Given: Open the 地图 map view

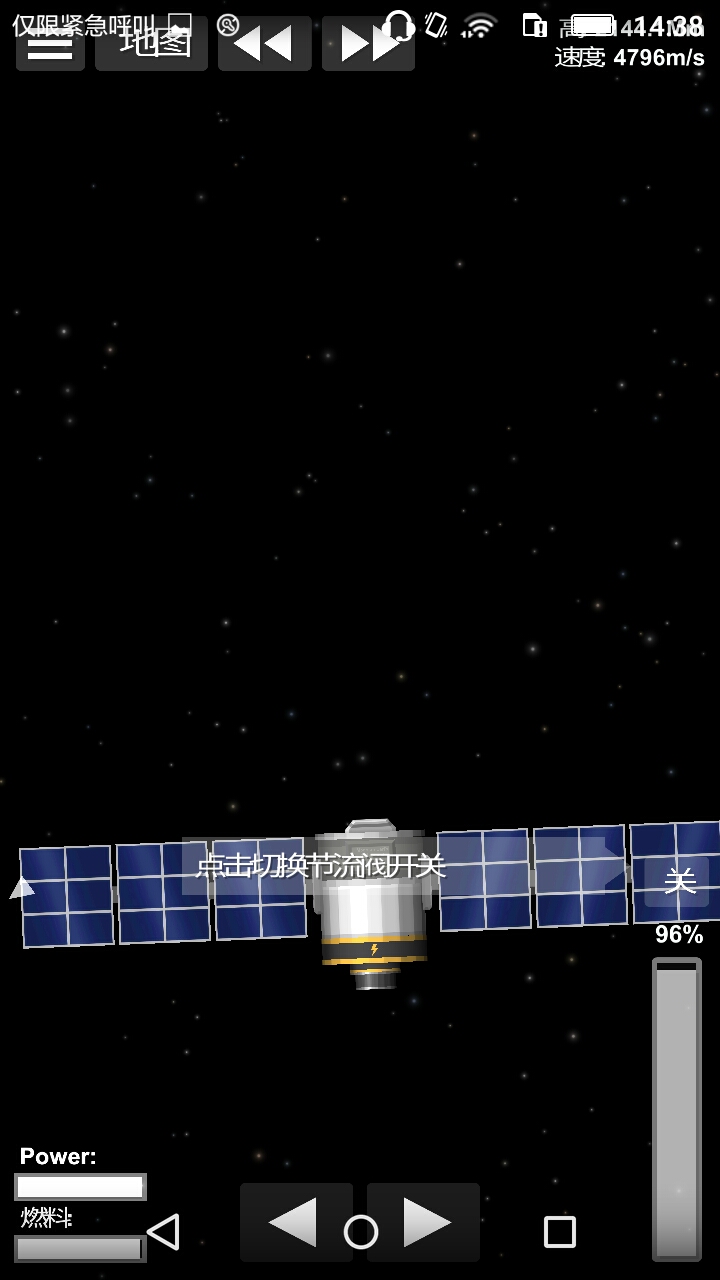Looking at the screenshot, I should coord(152,45).
